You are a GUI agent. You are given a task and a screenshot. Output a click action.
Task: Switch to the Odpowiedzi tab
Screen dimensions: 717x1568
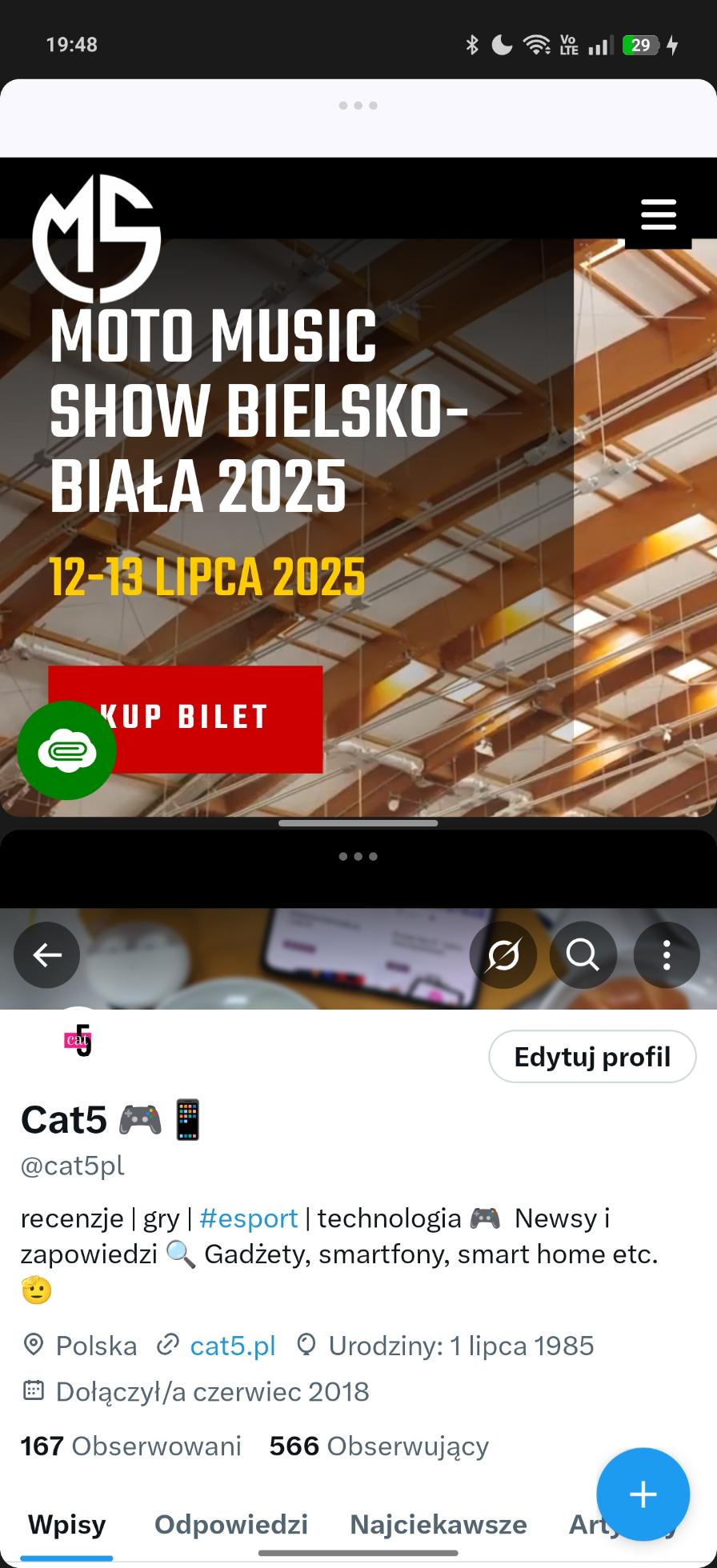point(231,1524)
